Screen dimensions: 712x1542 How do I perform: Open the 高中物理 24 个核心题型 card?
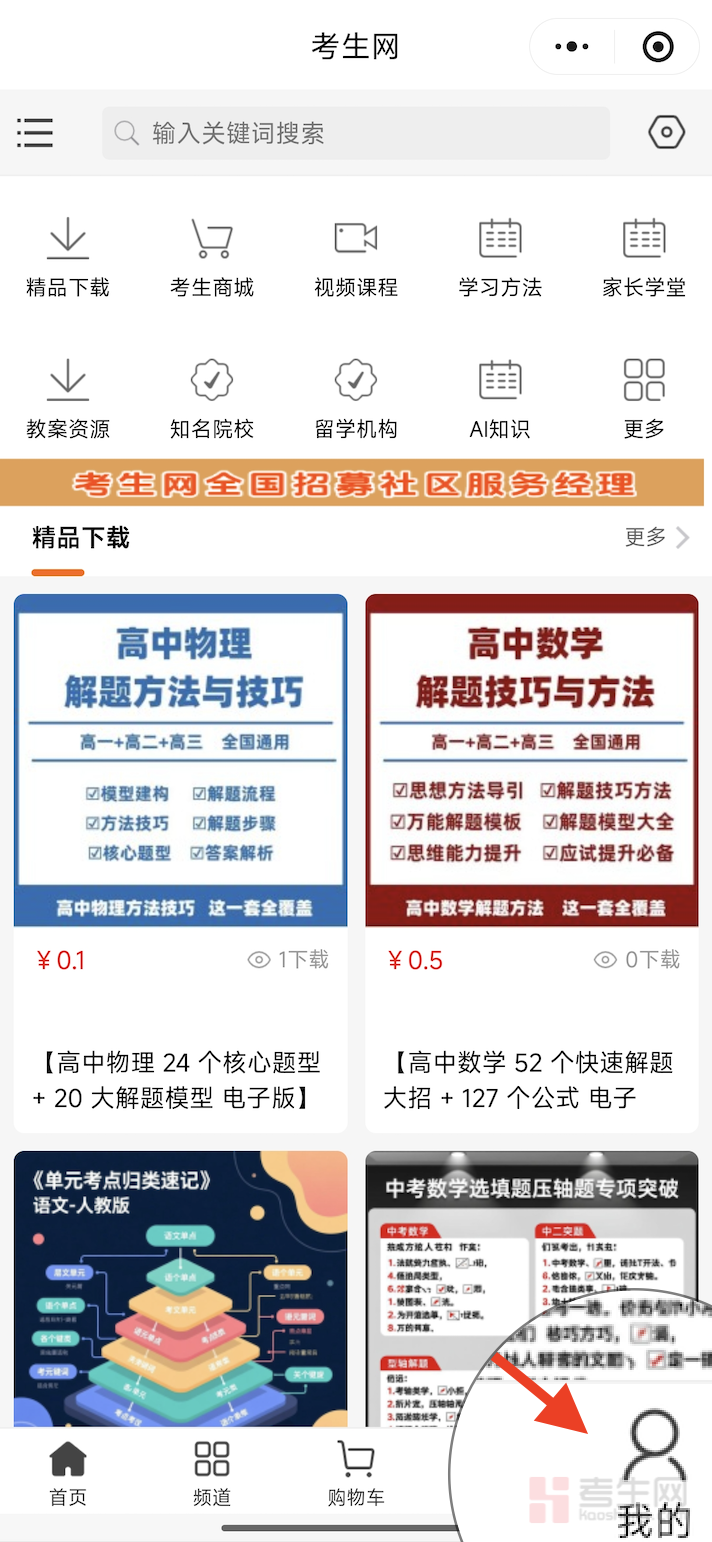coord(180,860)
